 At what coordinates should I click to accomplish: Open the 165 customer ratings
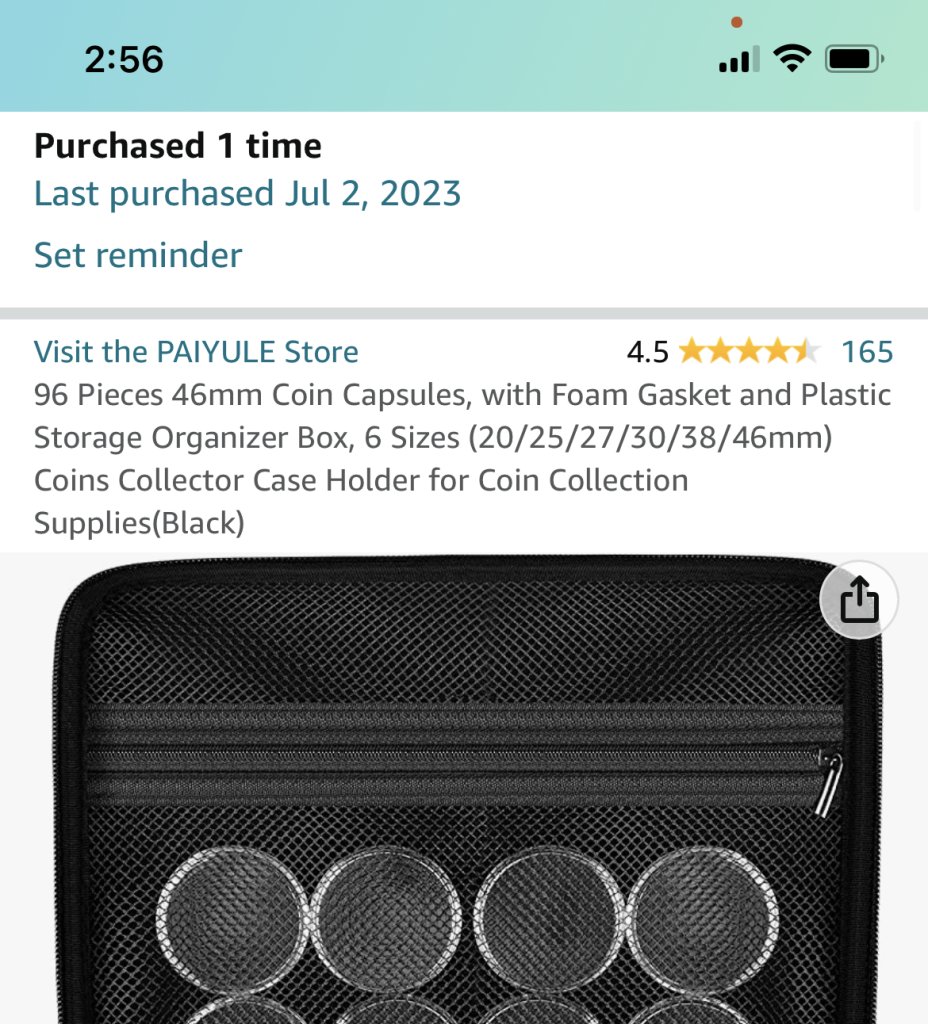point(866,352)
